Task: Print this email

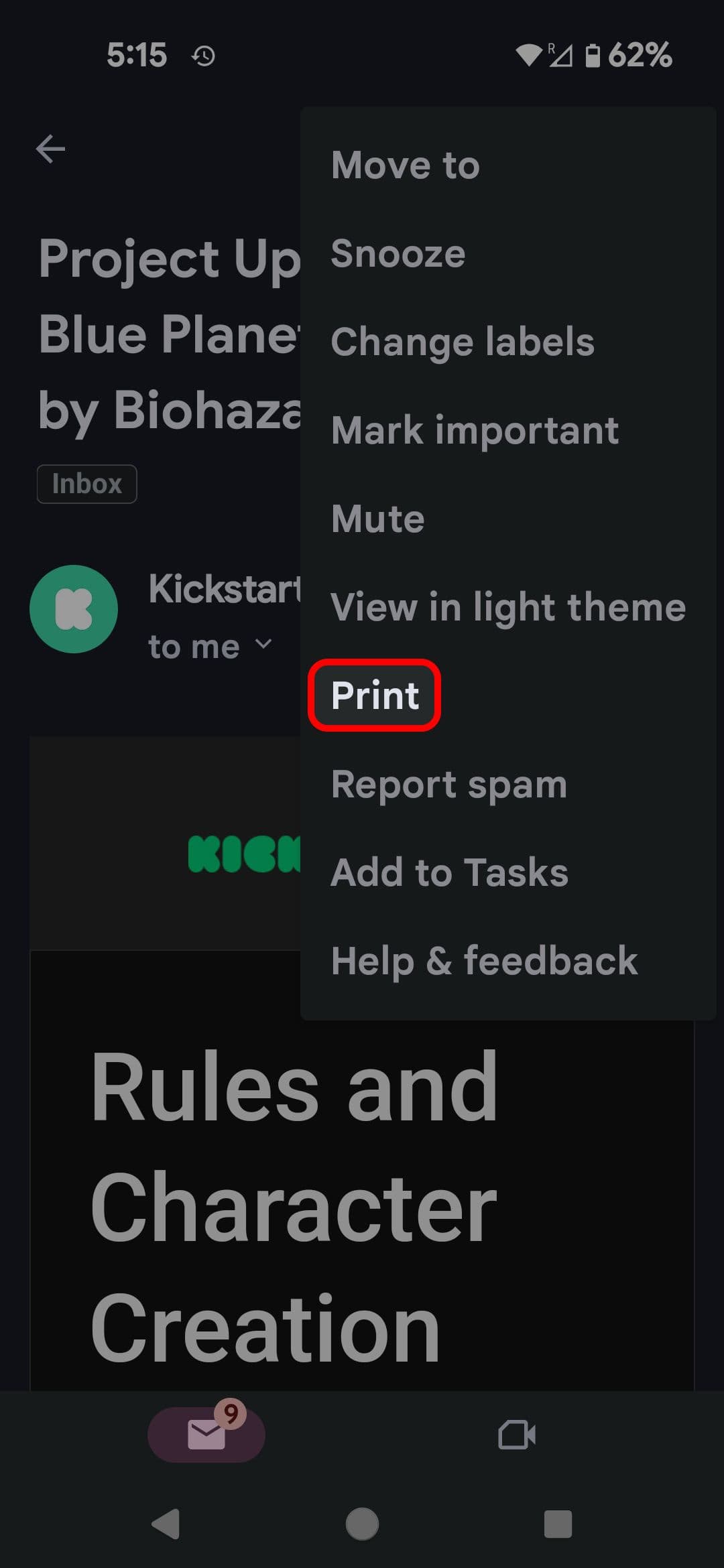Action: (375, 695)
